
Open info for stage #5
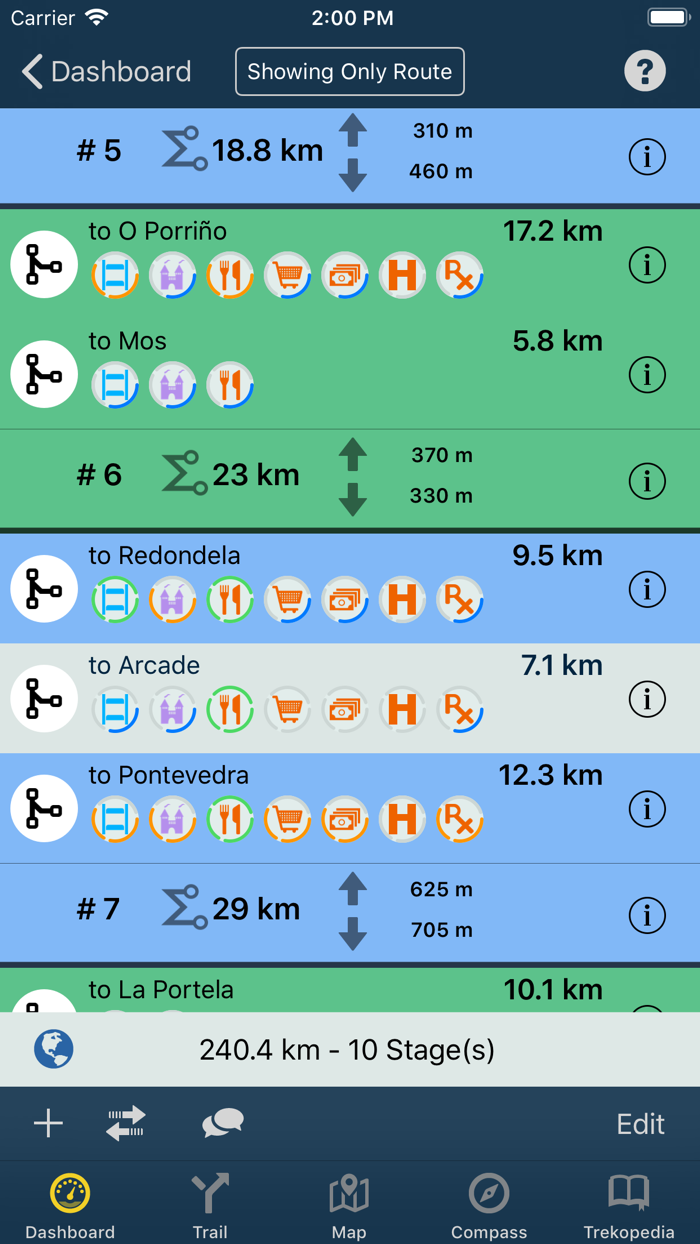click(x=647, y=157)
